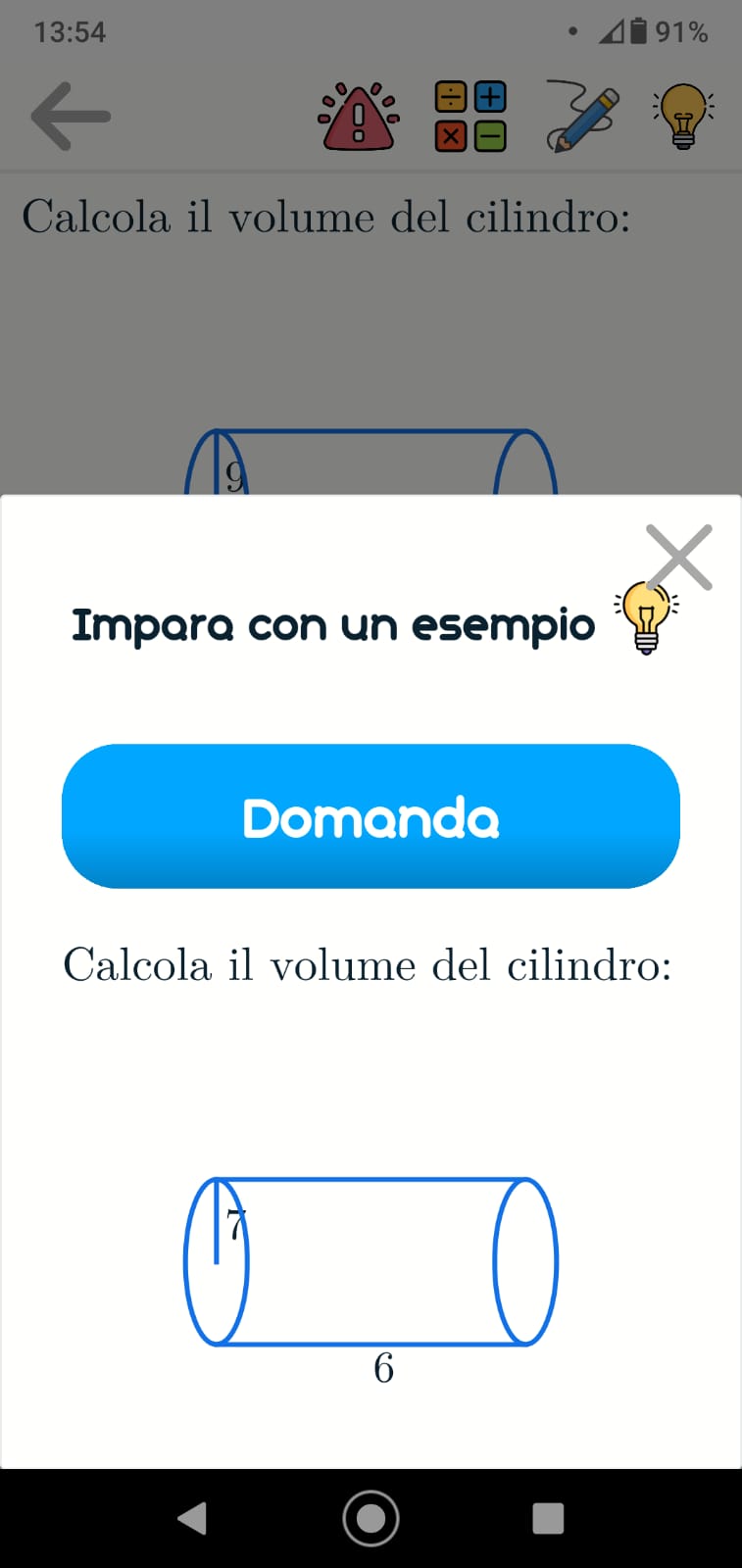The image size is (742, 1568).
Task: Open the calculator icon
Action: pos(470,116)
